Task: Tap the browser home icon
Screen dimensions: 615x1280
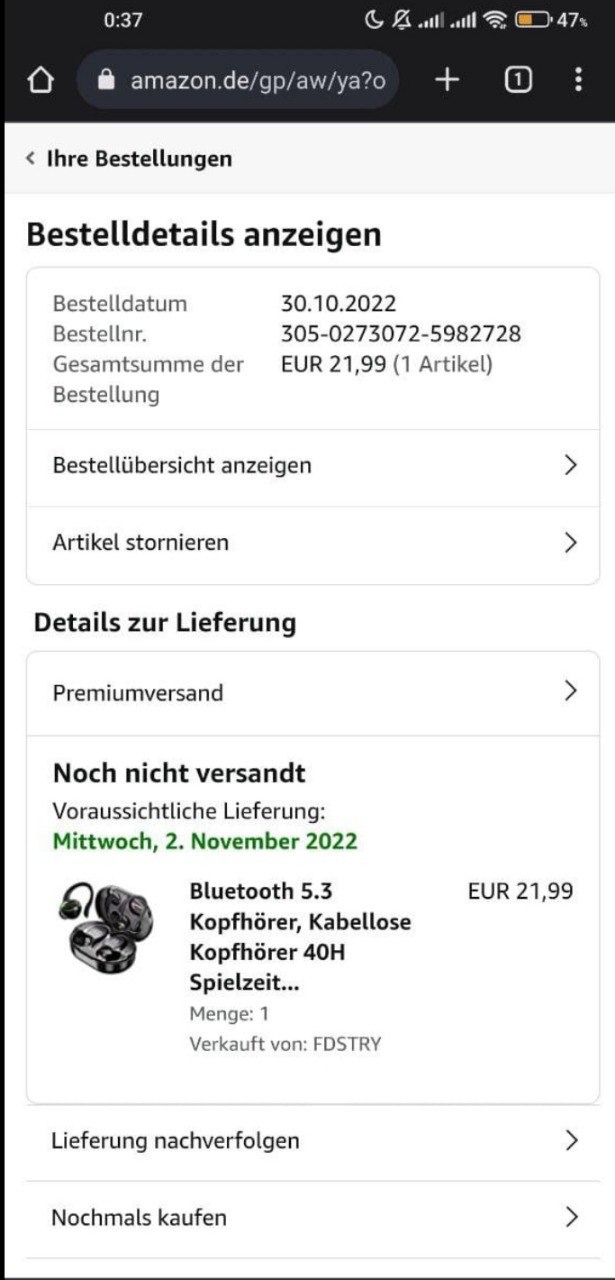Action: 41,80
